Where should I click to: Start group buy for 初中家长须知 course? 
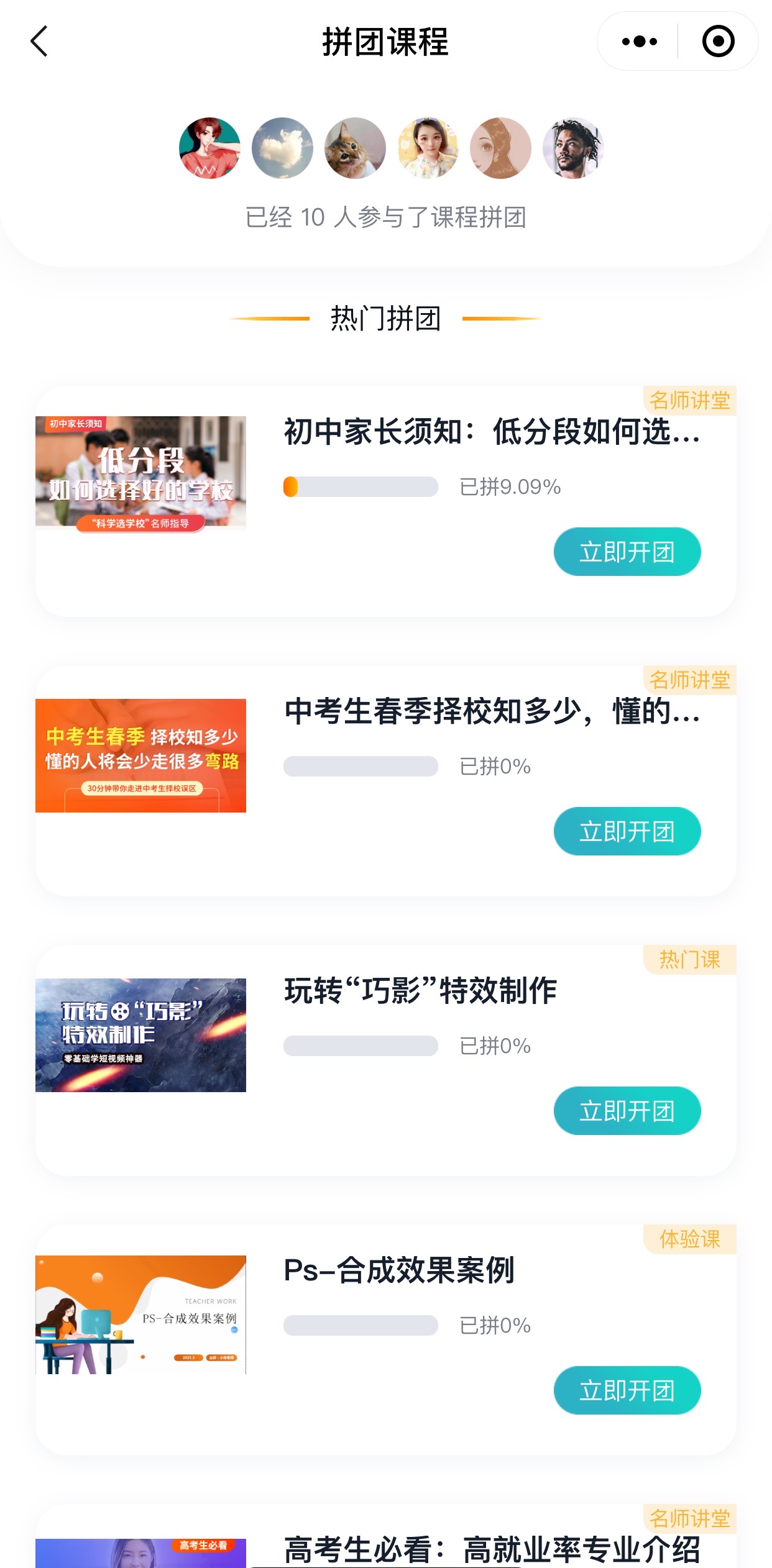coord(627,552)
